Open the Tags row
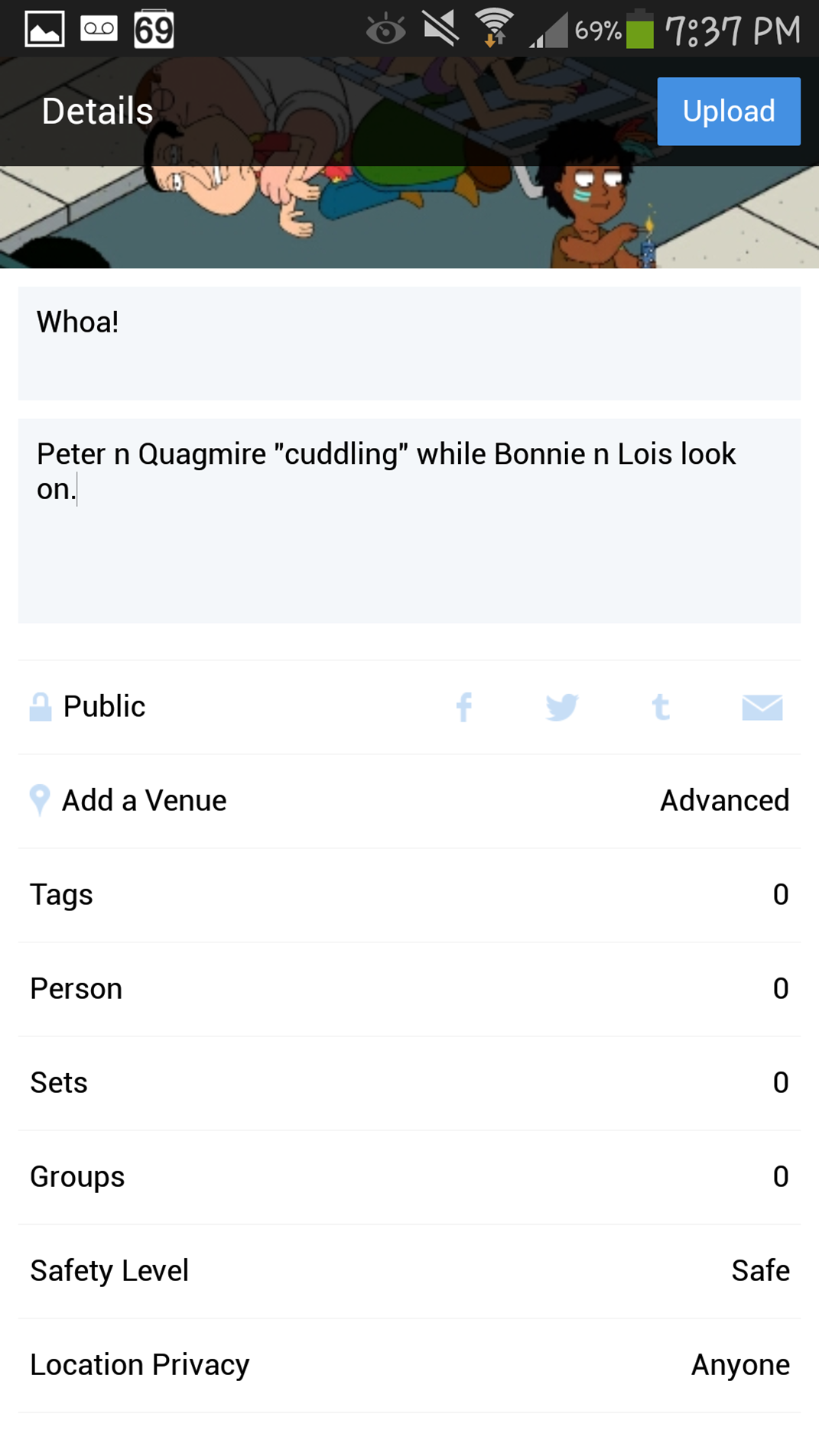 (x=409, y=894)
